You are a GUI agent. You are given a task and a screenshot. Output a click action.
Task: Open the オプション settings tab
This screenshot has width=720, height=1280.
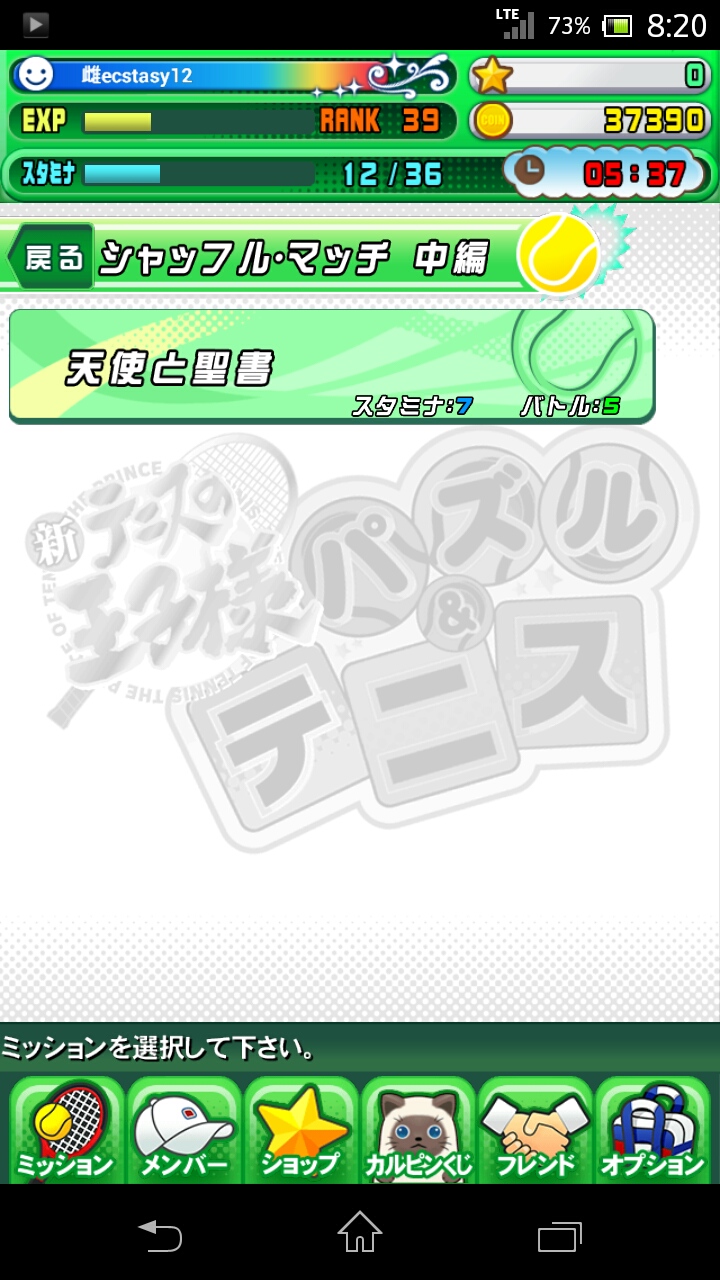pyautogui.click(x=653, y=1132)
